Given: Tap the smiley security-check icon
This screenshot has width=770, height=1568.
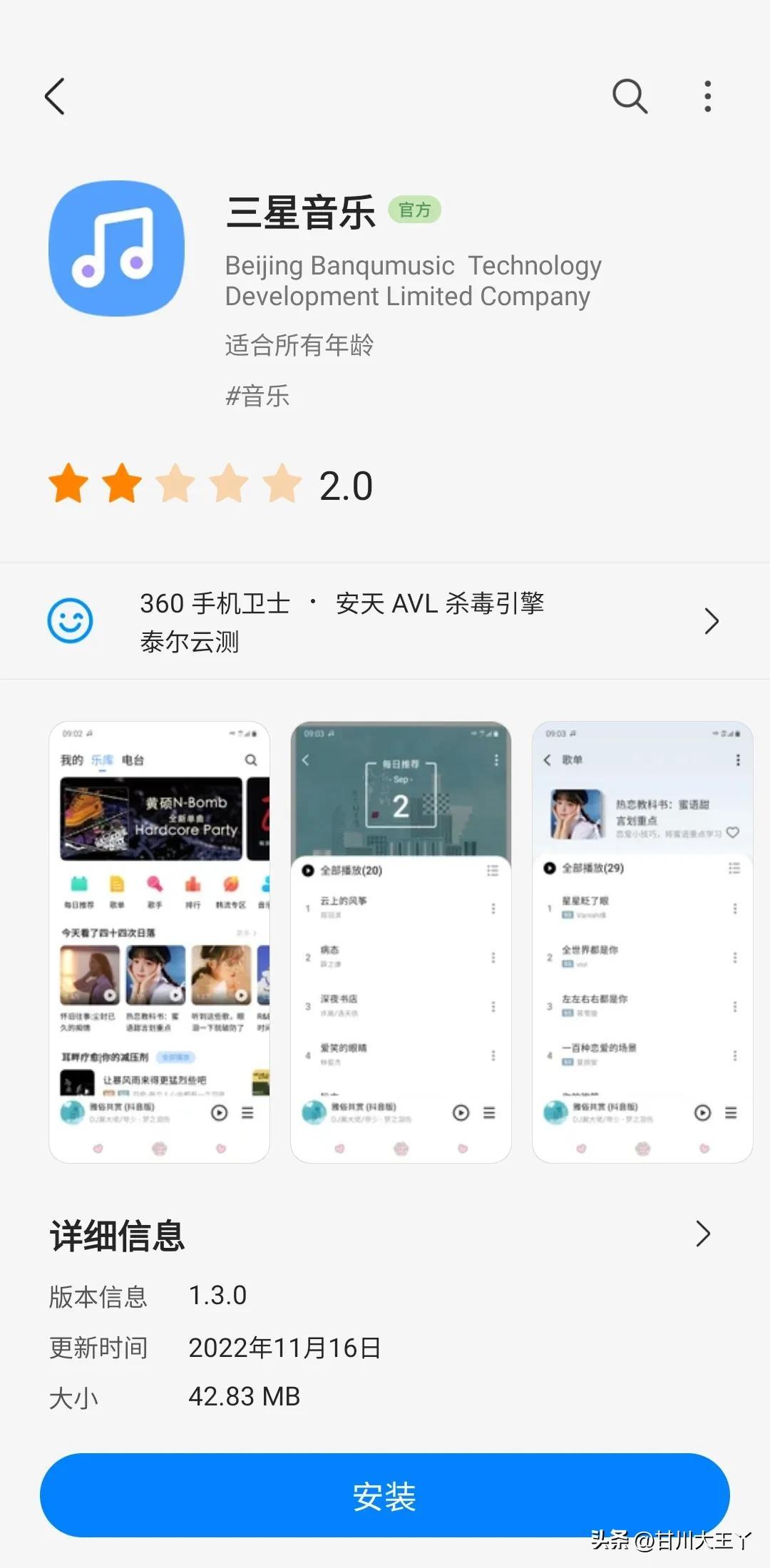Looking at the screenshot, I should pyautogui.click(x=69, y=620).
